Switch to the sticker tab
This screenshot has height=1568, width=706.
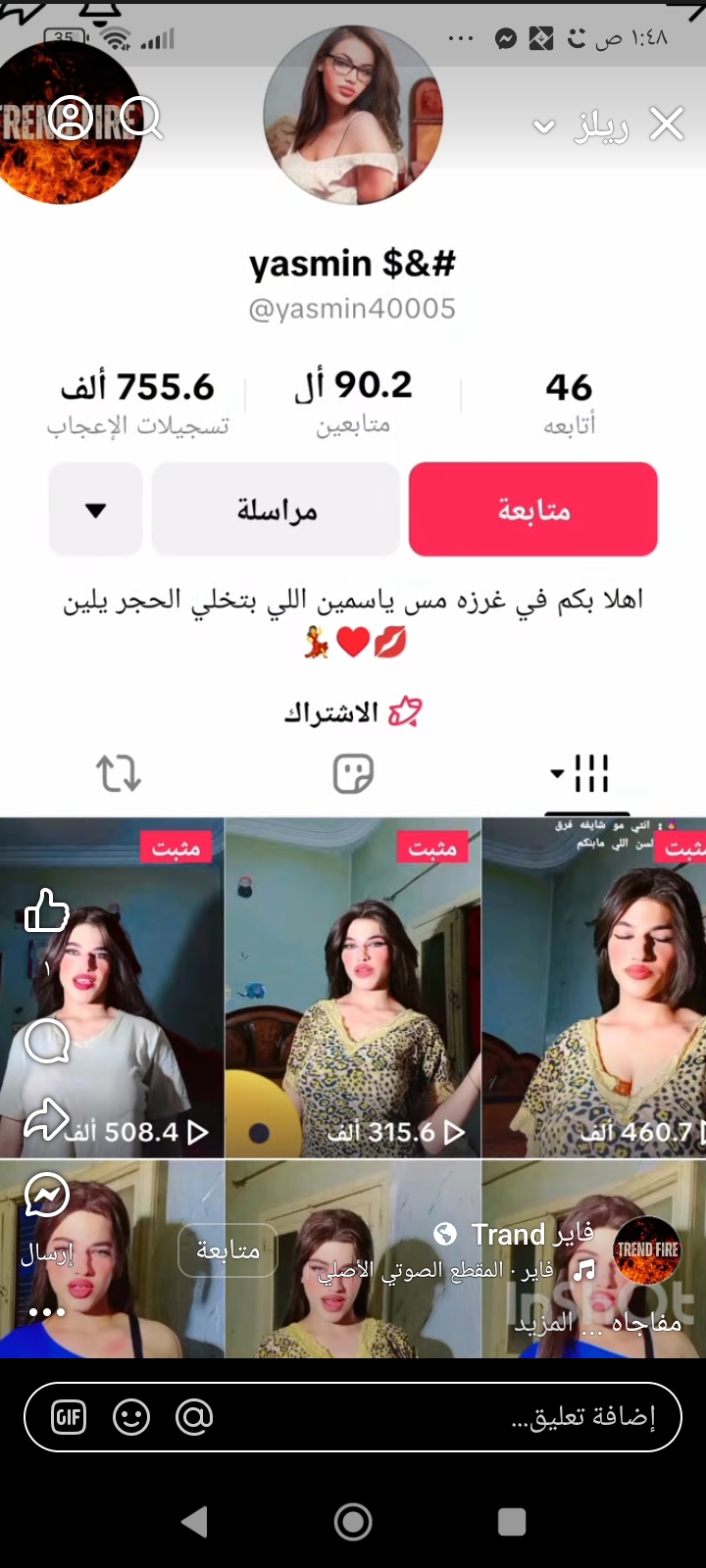(x=353, y=773)
